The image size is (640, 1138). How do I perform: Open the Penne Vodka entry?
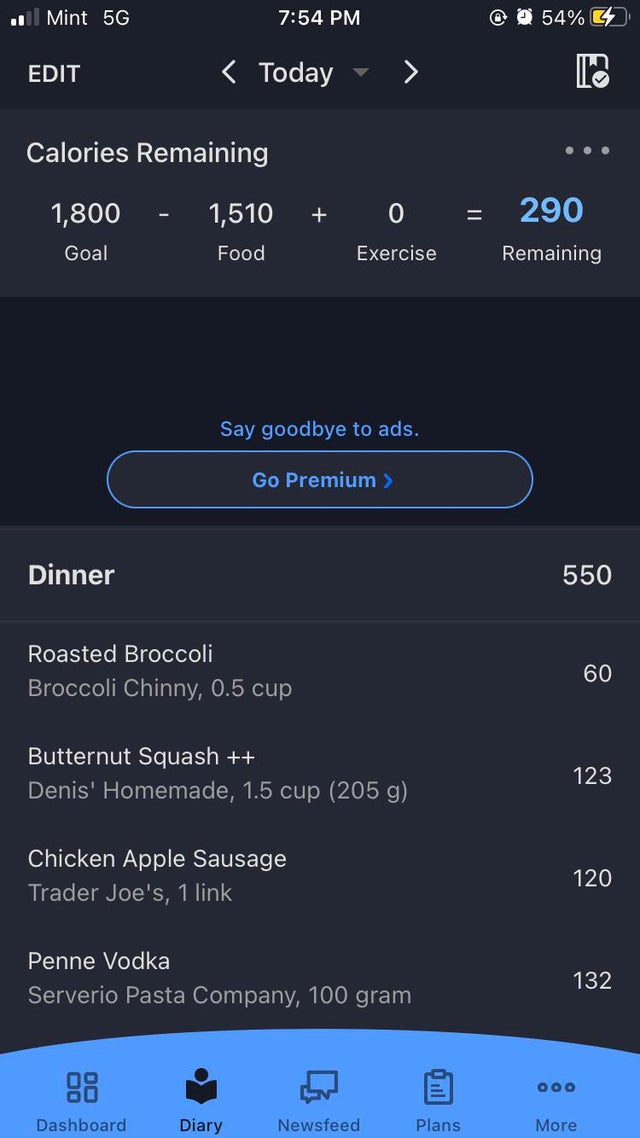pyautogui.click(x=320, y=979)
